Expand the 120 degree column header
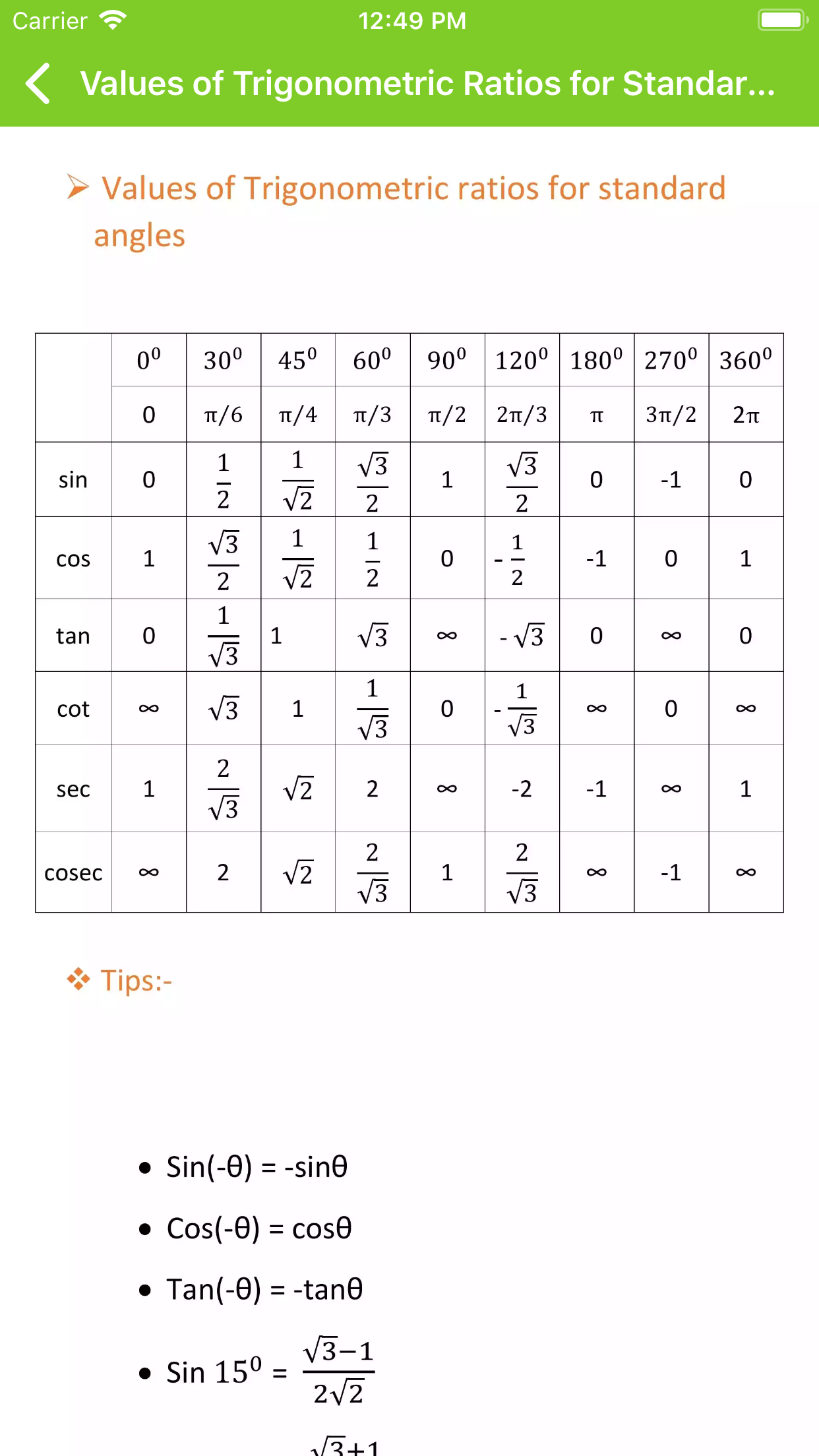 click(x=521, y=359)
